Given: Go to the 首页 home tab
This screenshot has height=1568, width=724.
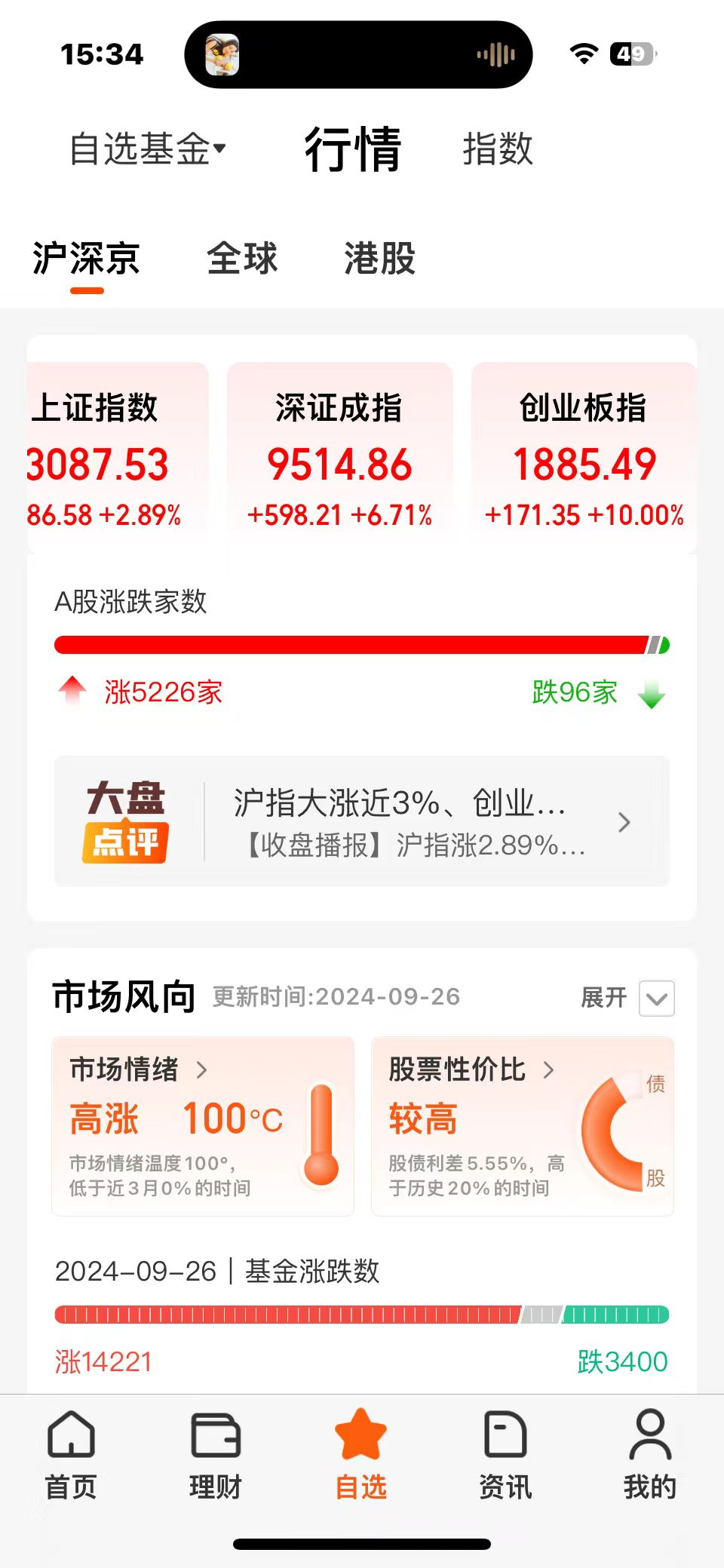Looking at the screenshot, I should point(71,1456).
